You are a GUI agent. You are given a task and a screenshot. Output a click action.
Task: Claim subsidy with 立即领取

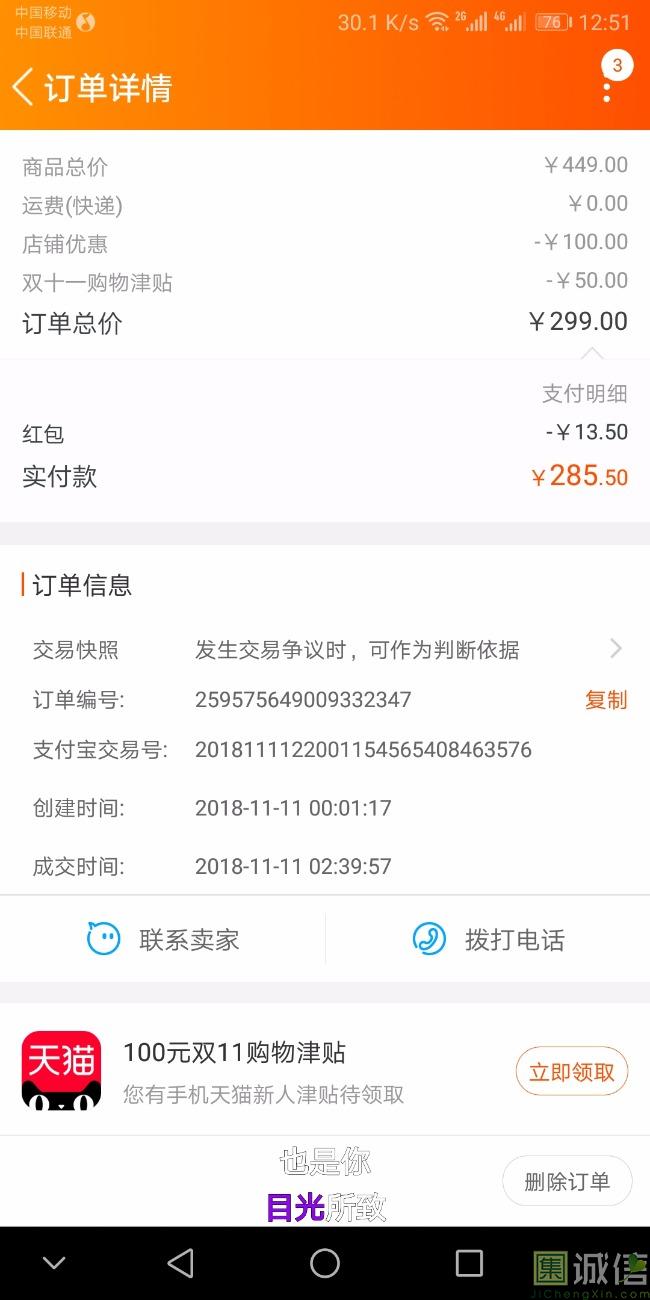[572, 1072]
